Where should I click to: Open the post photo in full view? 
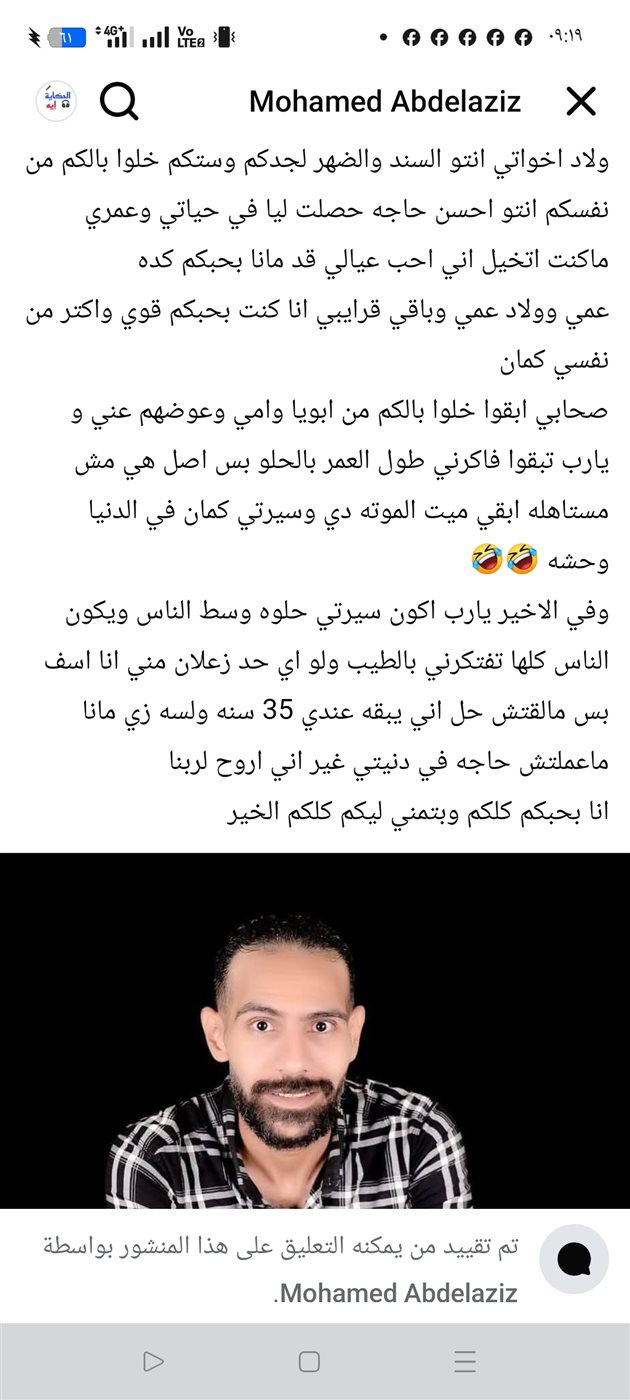click(x=315, y=1030)
